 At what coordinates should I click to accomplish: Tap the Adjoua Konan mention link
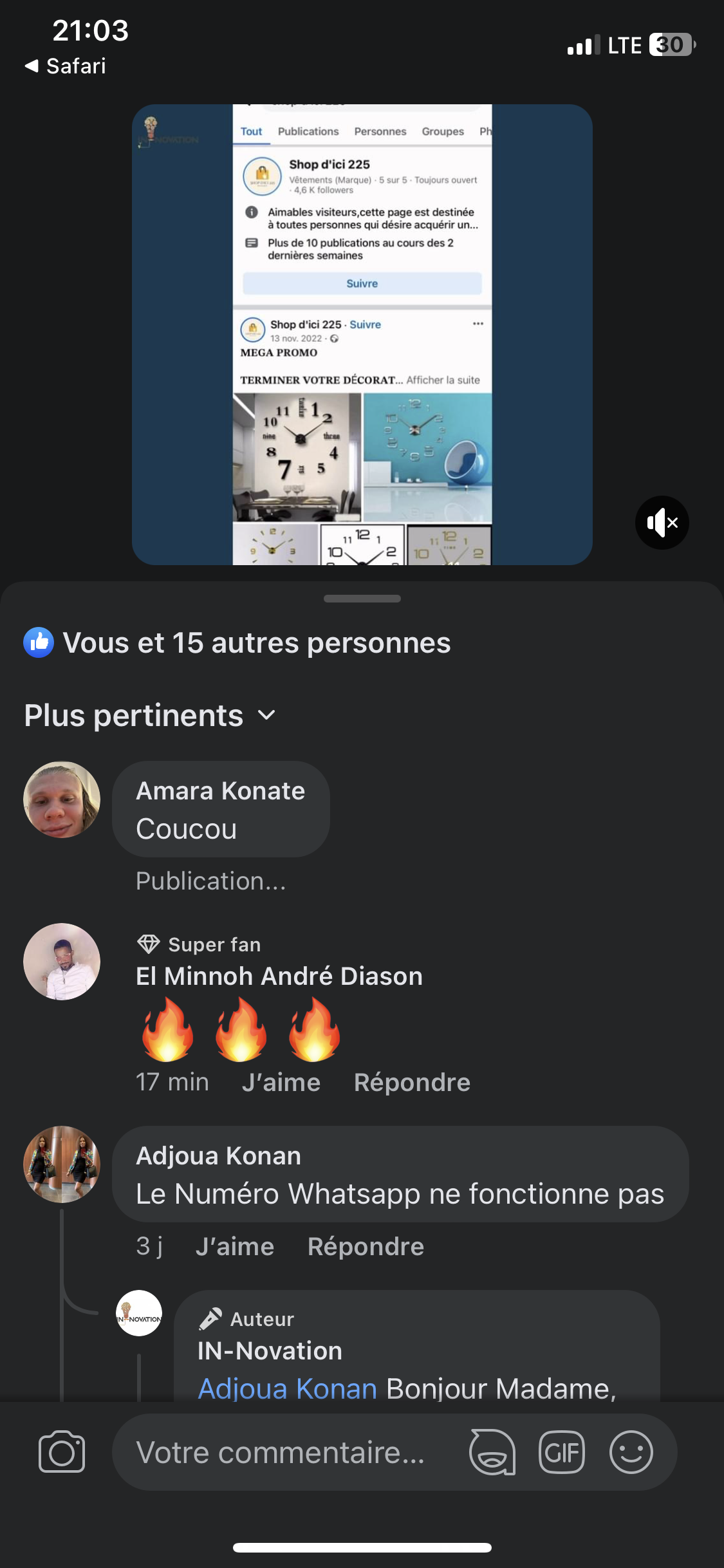click(x=287, y=1388)
